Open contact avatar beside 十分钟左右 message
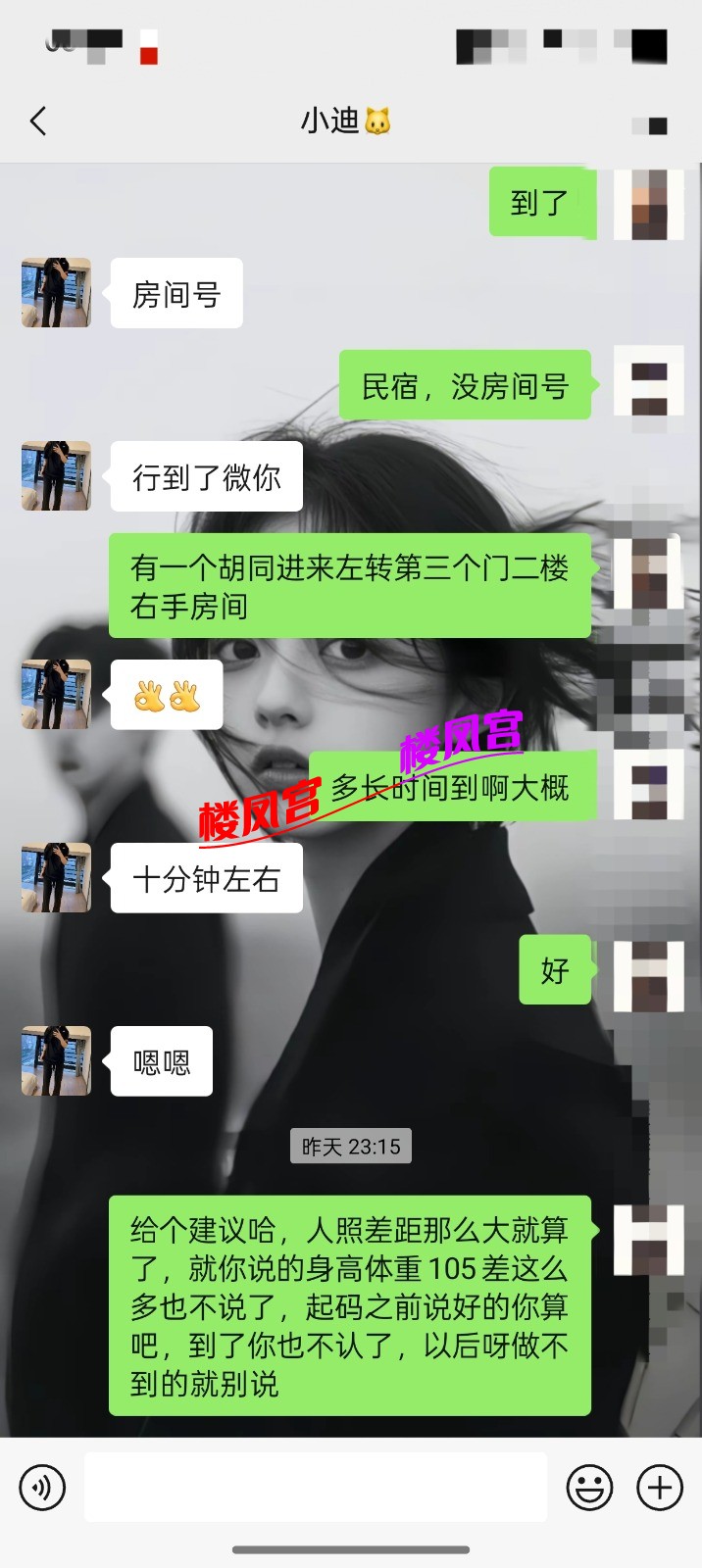Screen dimensions: 702x1568 pyautogui.click(x=57, y=878)
